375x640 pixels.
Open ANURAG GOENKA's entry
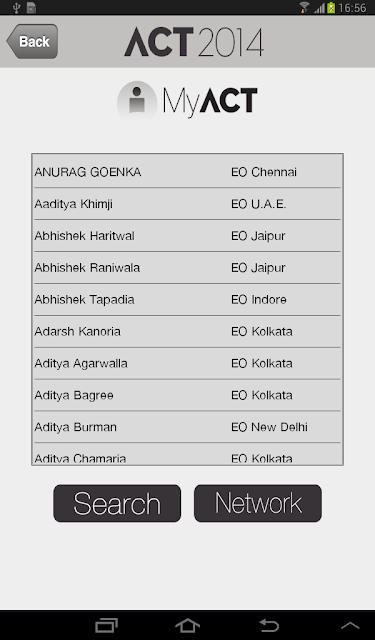[x=187, y=172]
